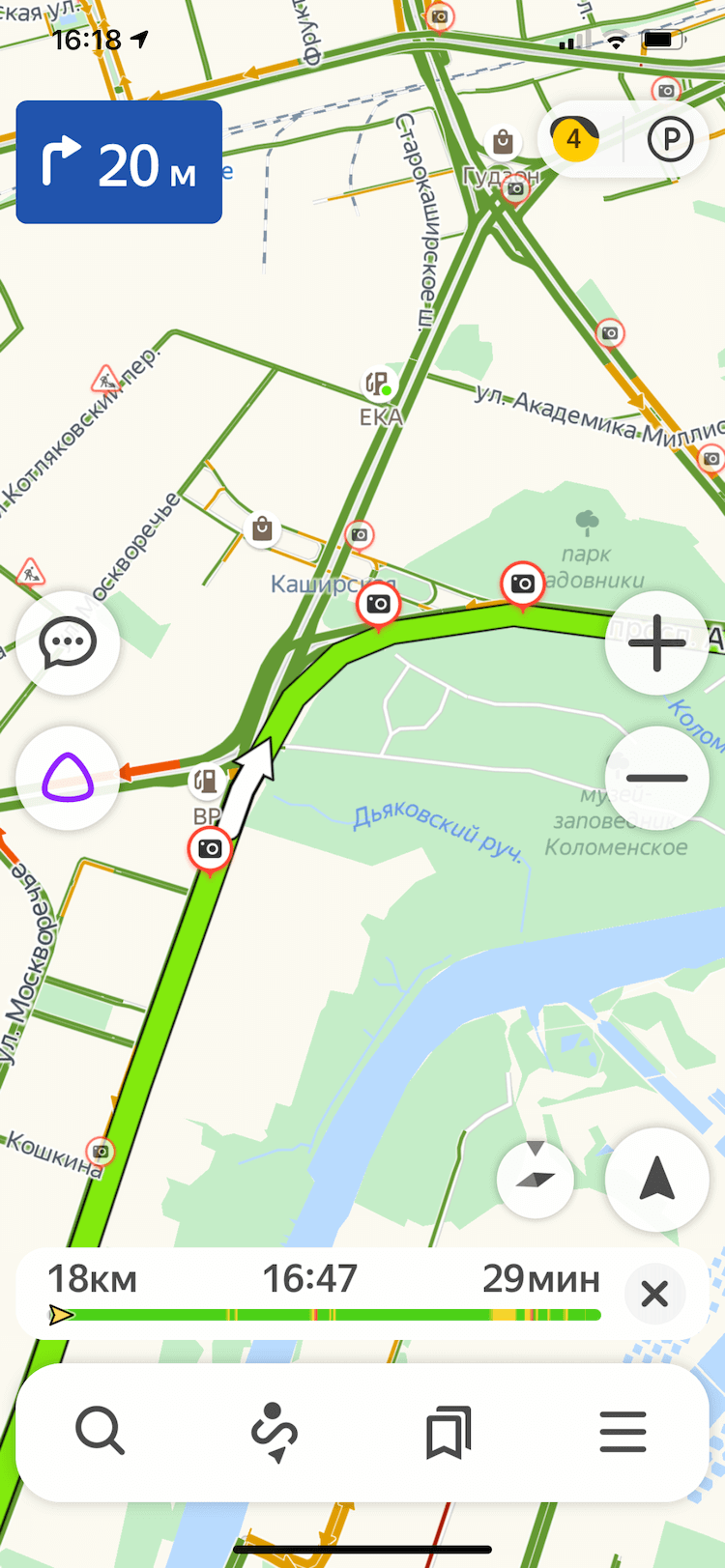Viewport: 725px width, 1568px height.
Task: Zoom in the map with plus button
Action: pyautogui.click(x=657, y=642)
